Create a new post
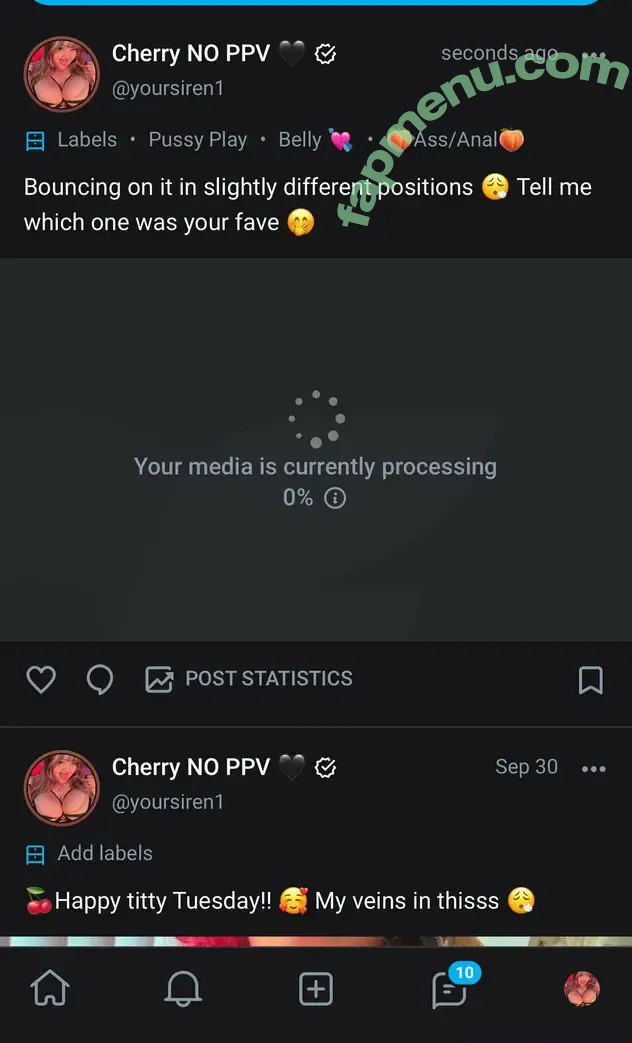 [x=316, y=989]
